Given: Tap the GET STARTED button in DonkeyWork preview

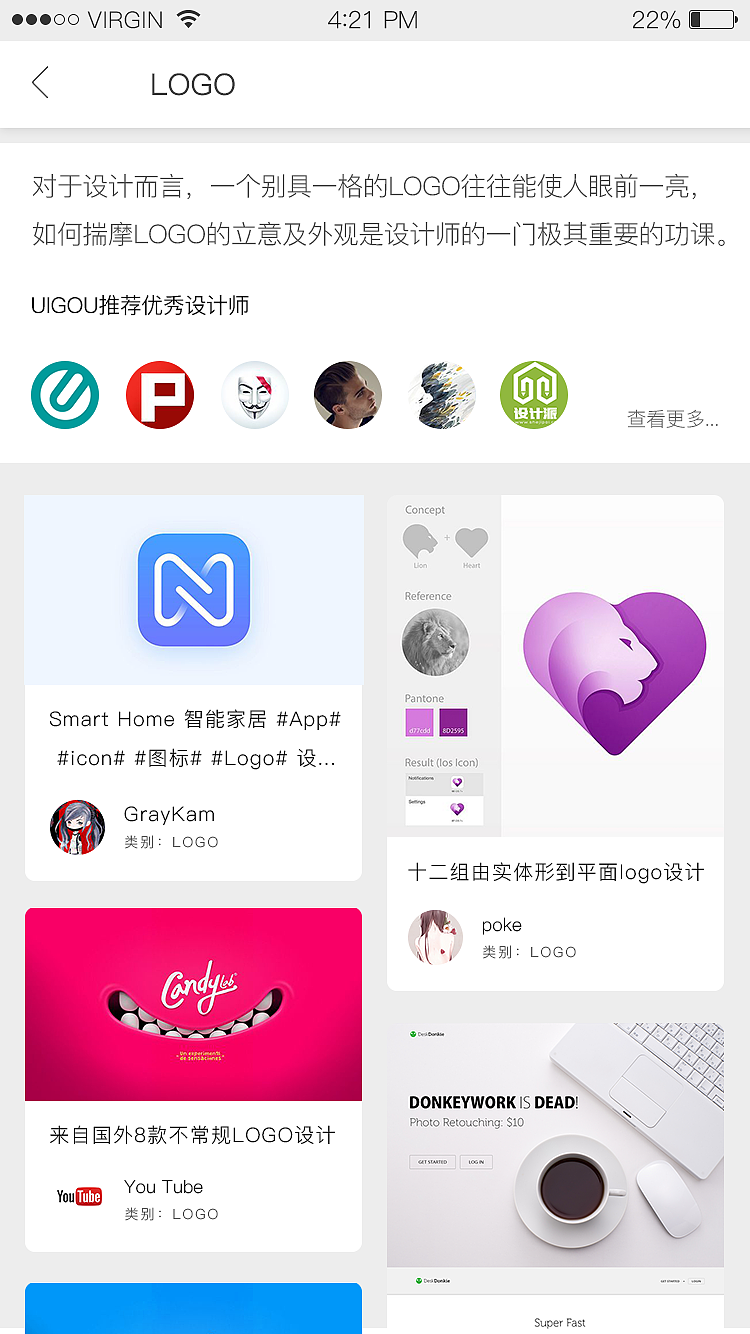Looking at the screenshot, I should [434, 1162].
